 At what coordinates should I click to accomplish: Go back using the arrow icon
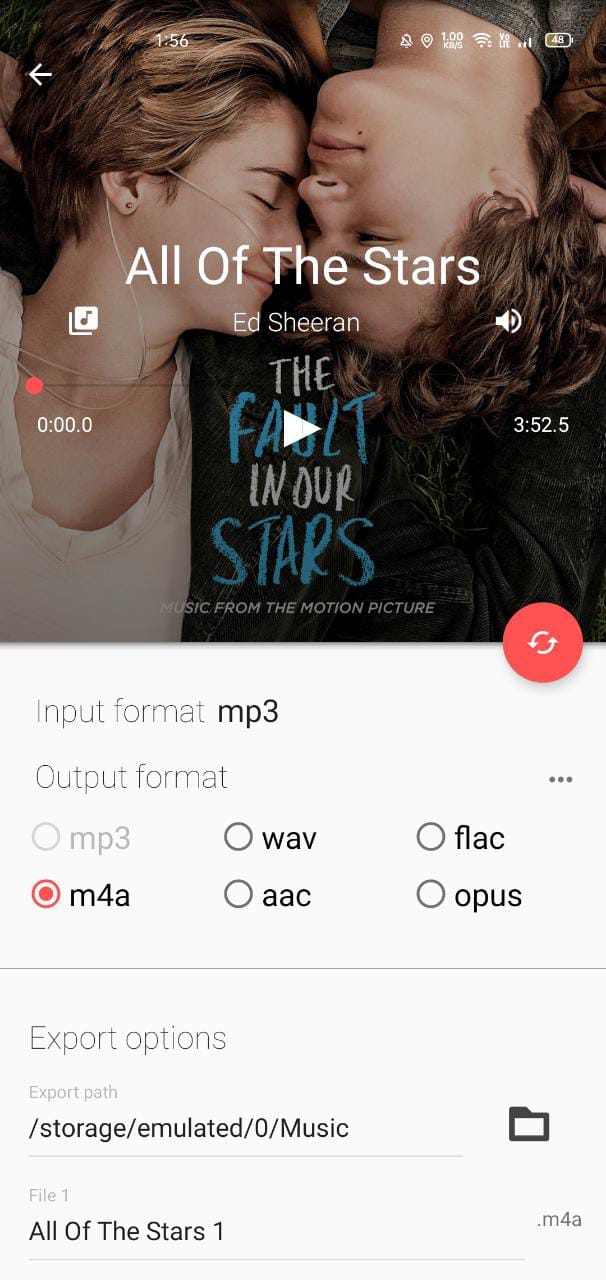[x=40, y=74]
